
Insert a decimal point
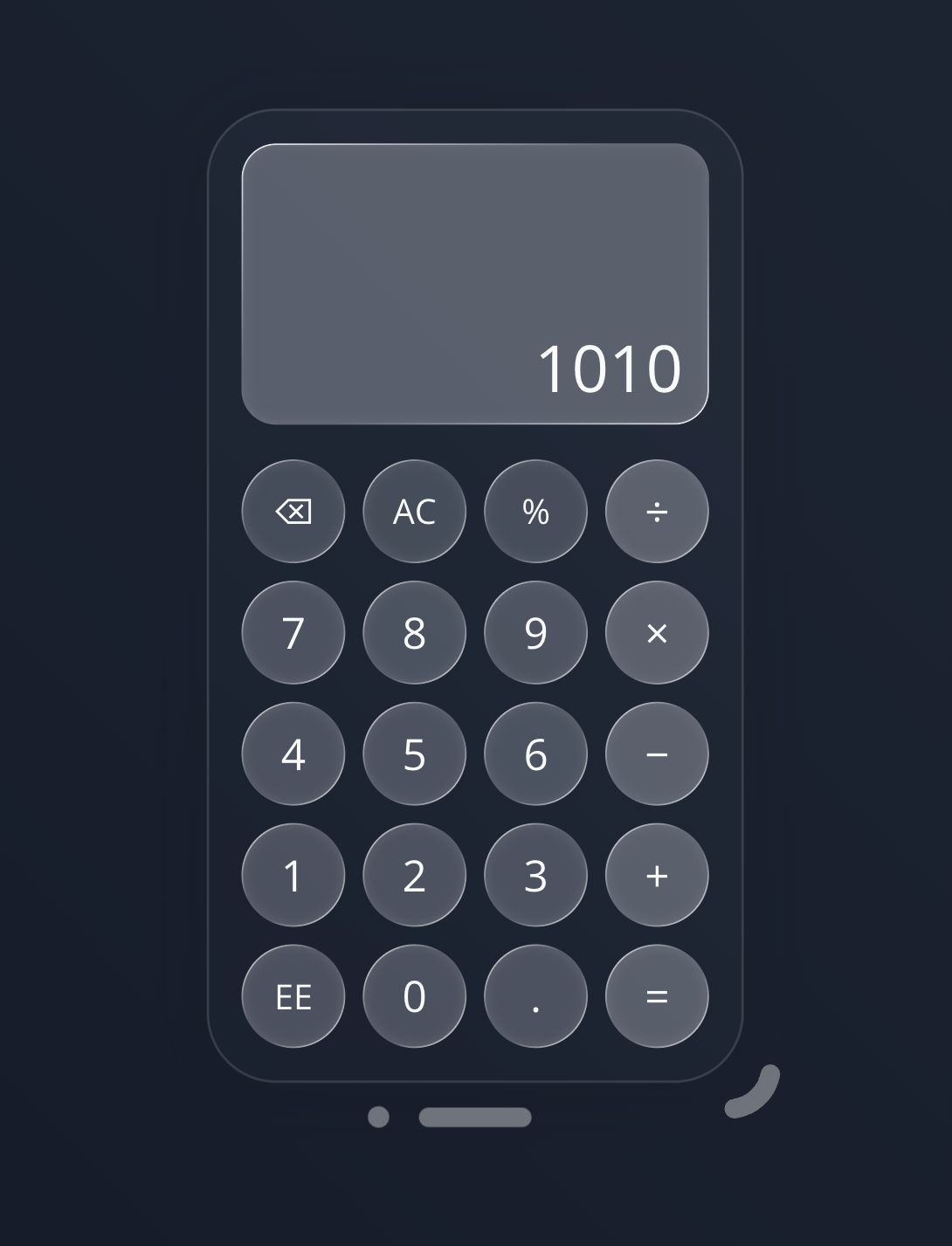tap(535, 996)
